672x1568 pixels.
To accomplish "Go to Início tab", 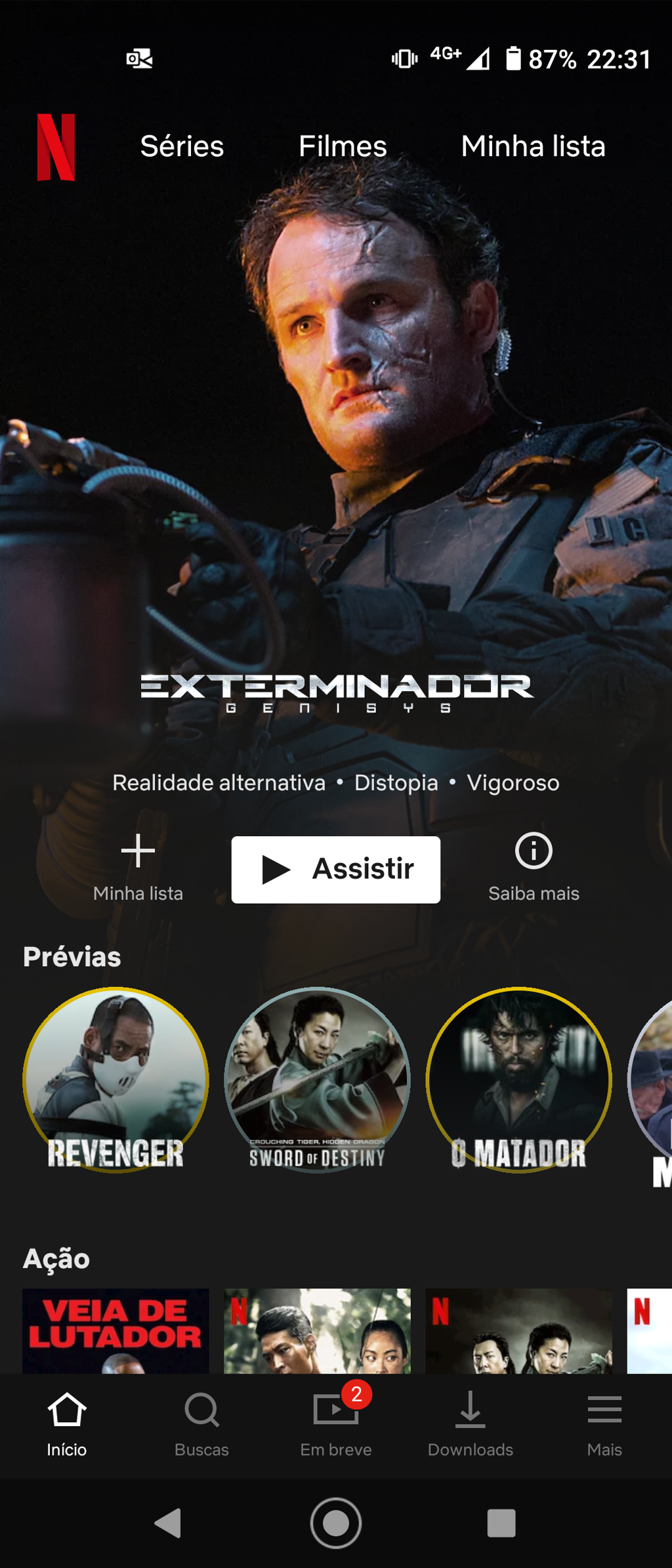I will pyautogui.click(x=67, y=1426).
